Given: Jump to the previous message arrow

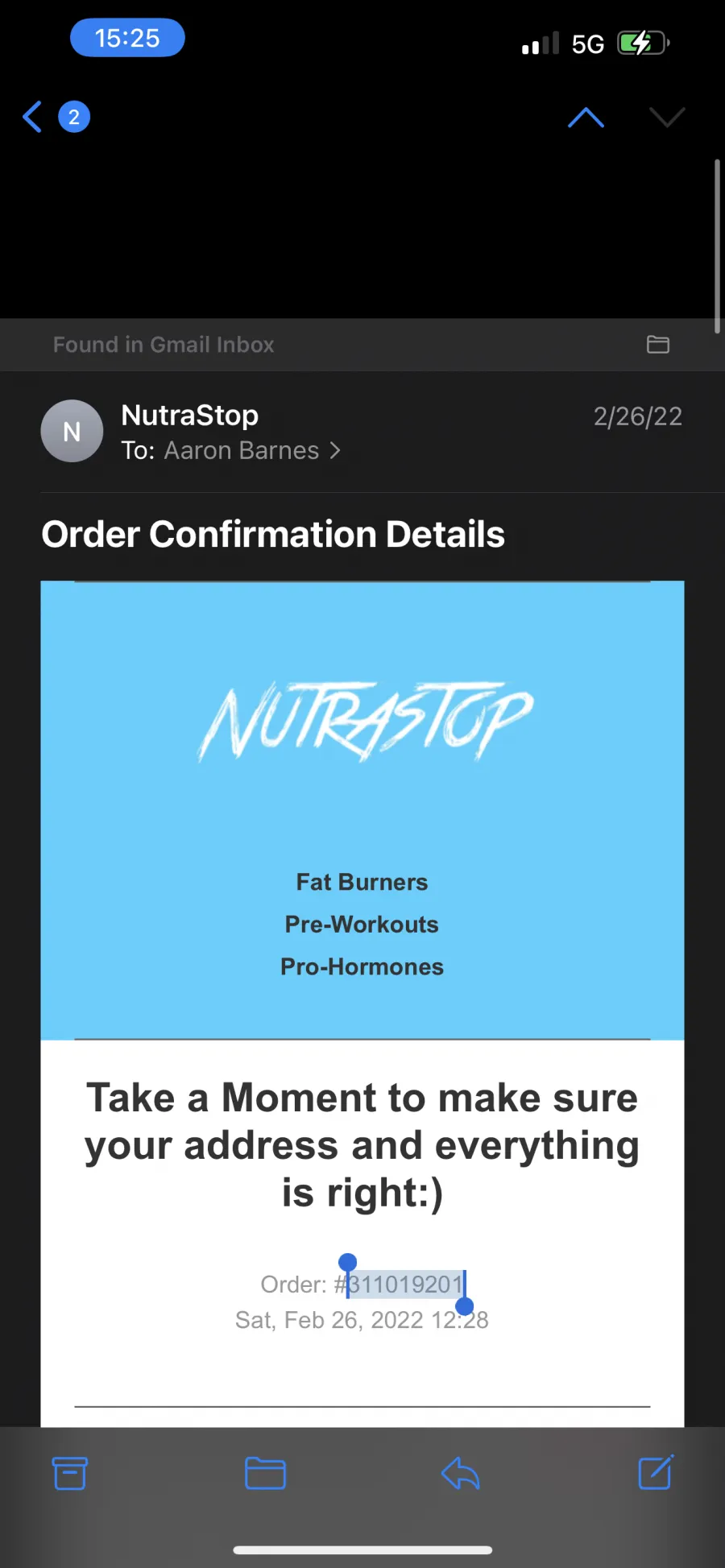Looking at the screenshot, I should [x=586, y=118].
